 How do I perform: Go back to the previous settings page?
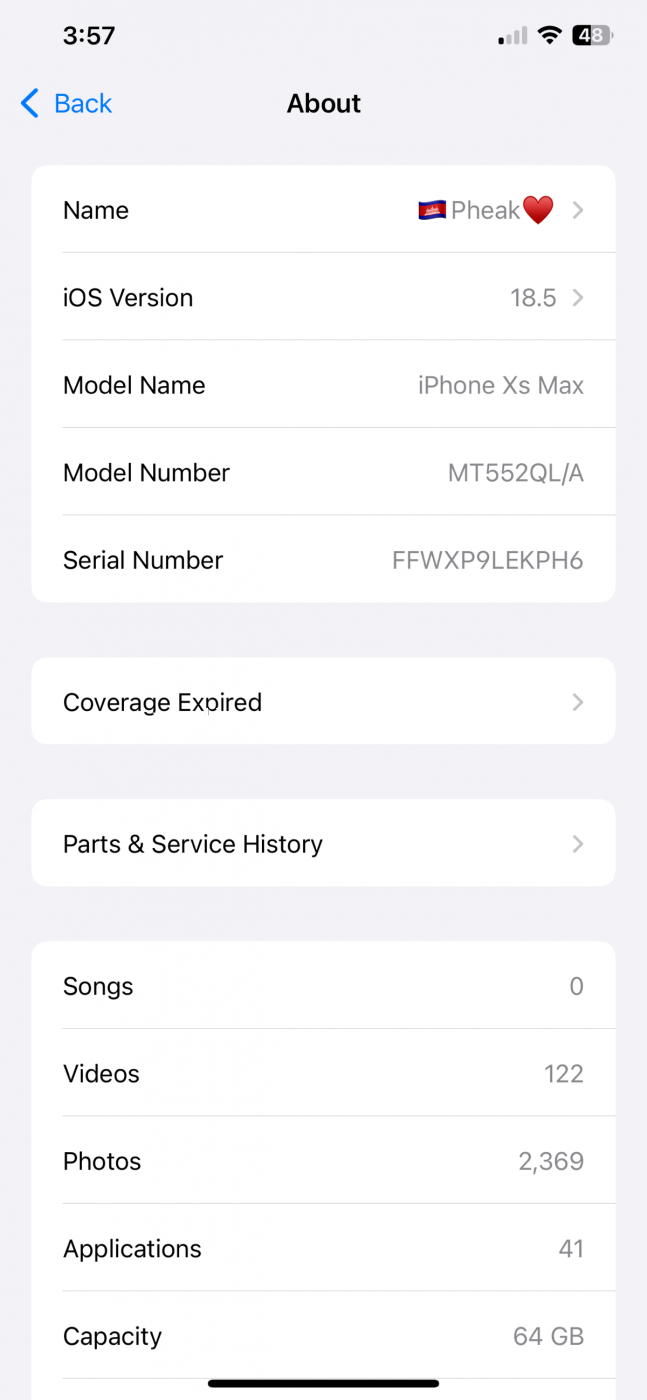pos(66,103)
